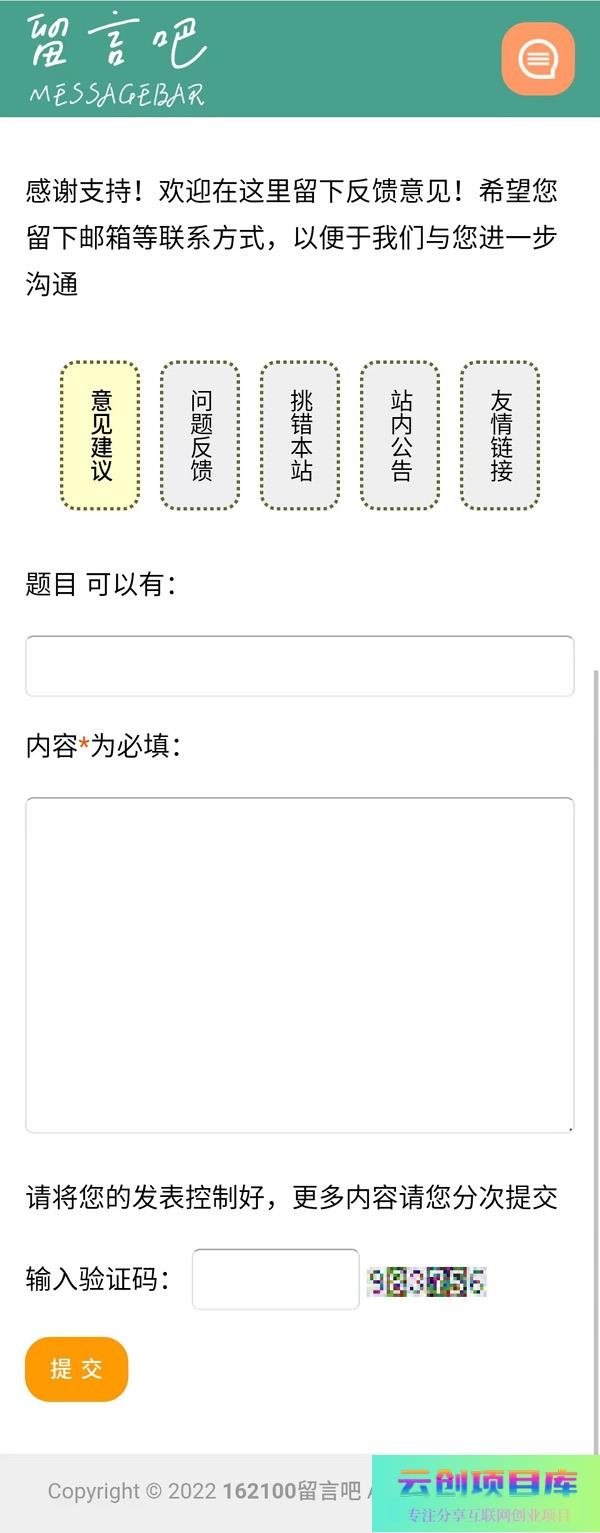Viewport: 600px width, 1533px height.
Task: Focus the 验证码 captcha input box
Action: click(275, 1279)
